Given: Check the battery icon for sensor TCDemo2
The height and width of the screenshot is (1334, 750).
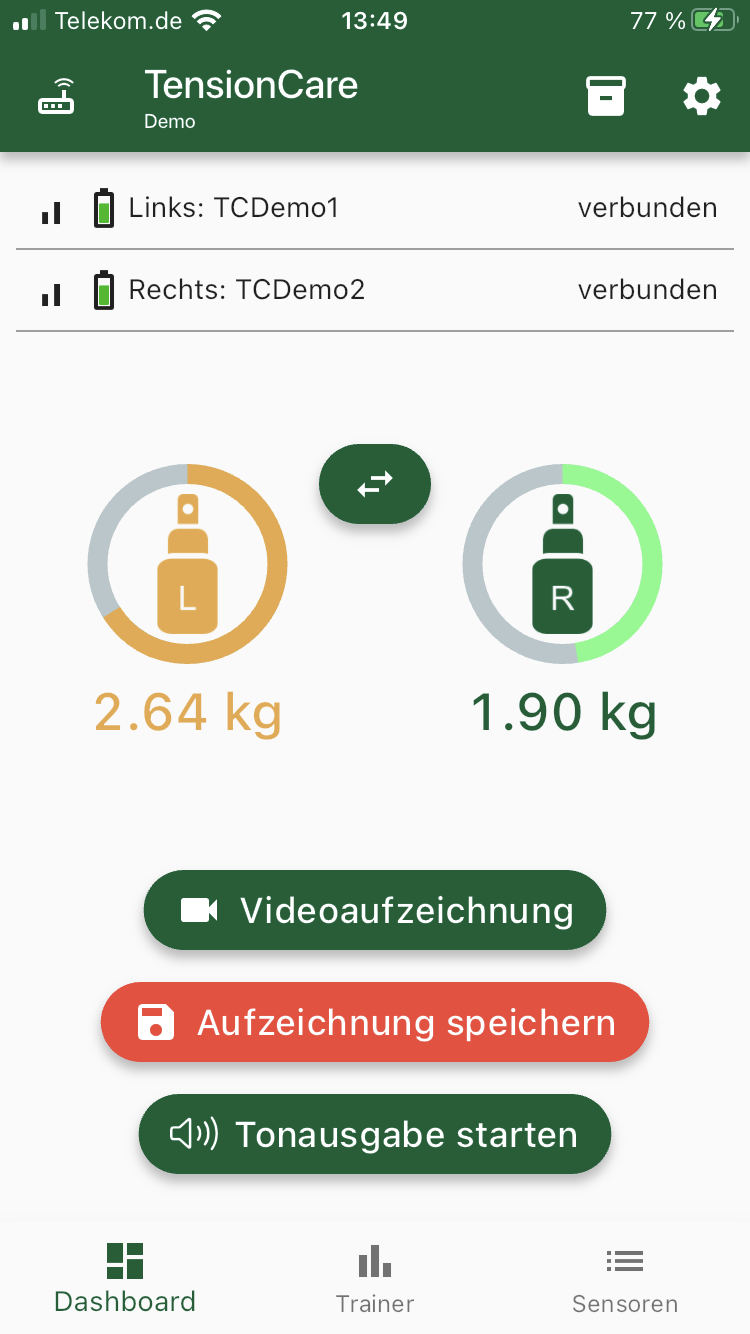Looking at the screenshot, I should pos(103,290).
